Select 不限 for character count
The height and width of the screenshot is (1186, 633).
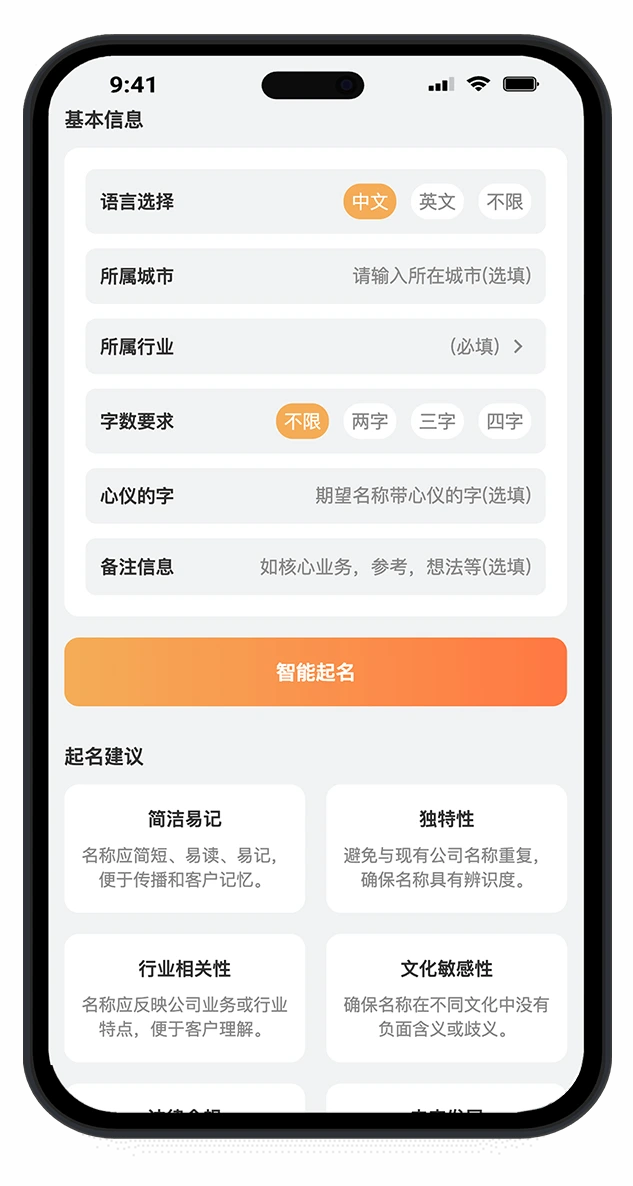coord(302,422)
